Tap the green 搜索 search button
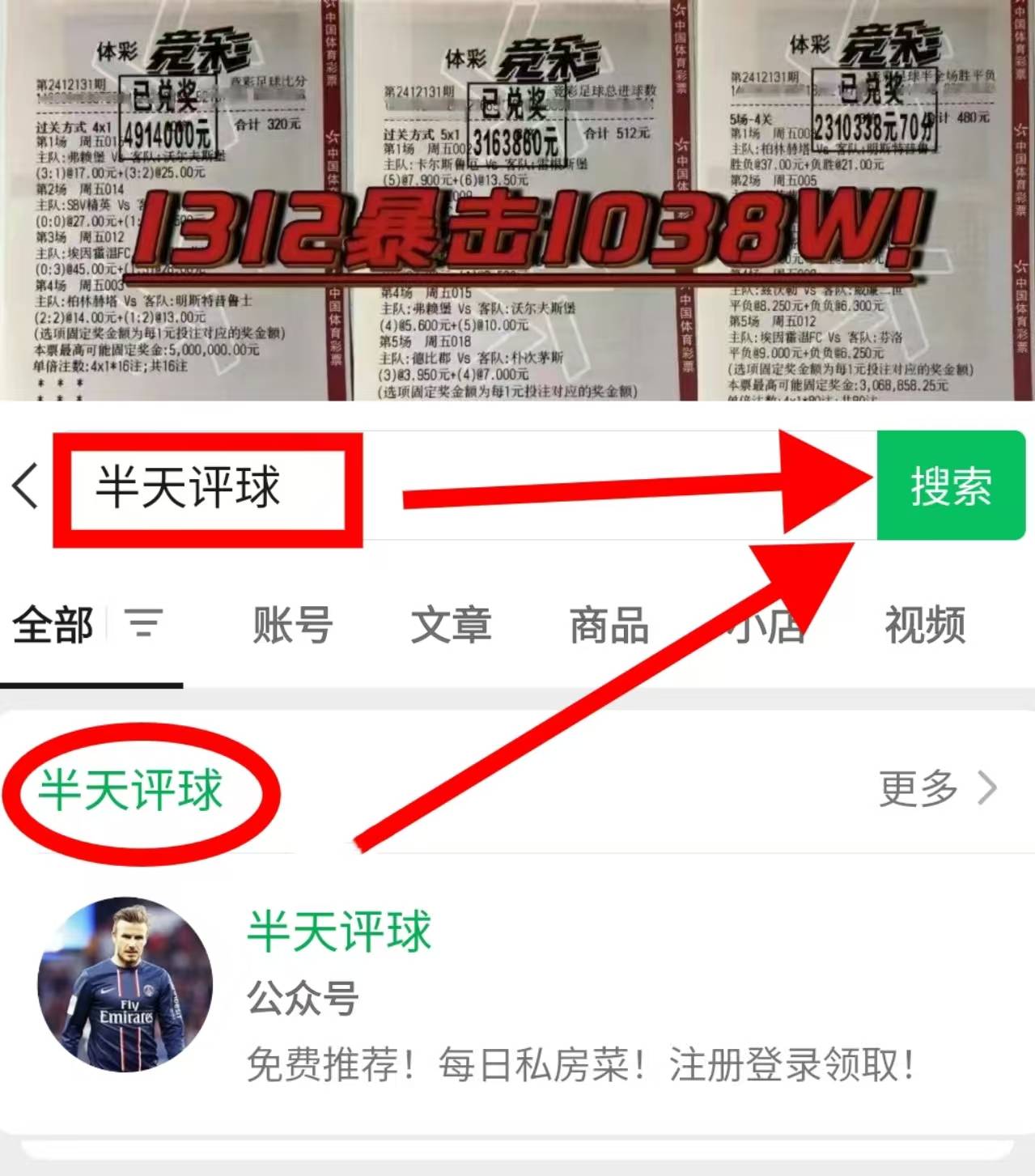The height and width of the screenshot is (1176, 1035). point(952,486)
